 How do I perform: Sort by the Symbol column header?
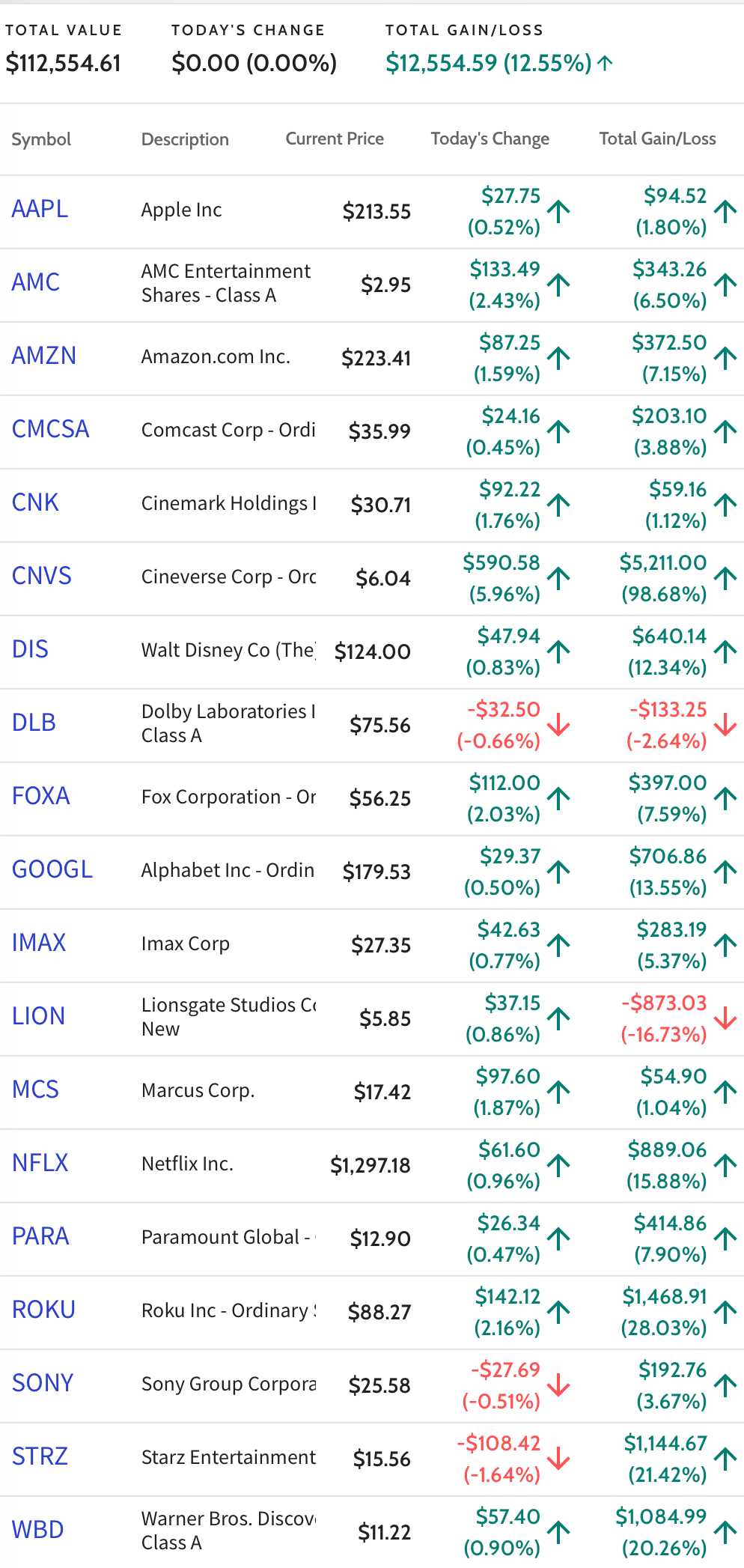pos(41,140)
